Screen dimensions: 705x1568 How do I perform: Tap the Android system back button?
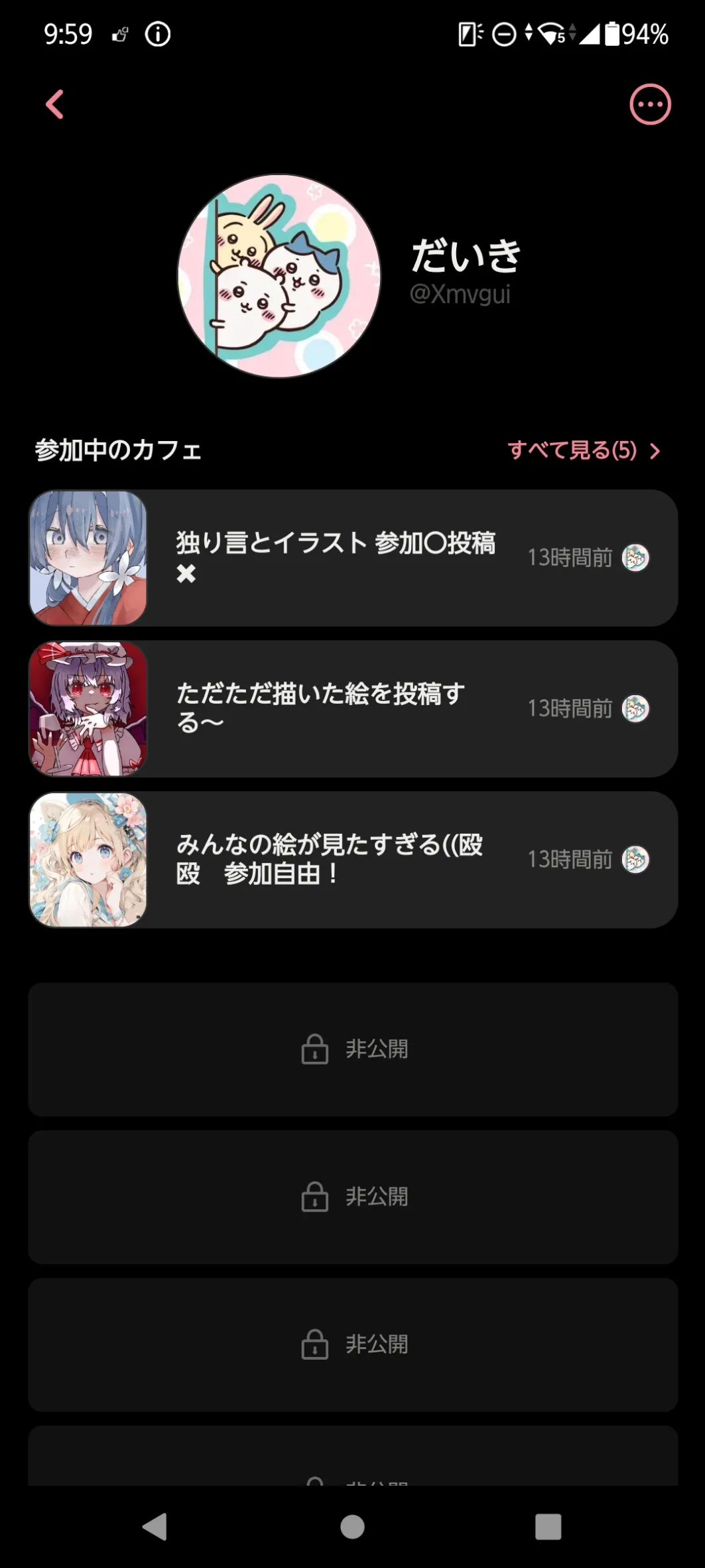155,1526
